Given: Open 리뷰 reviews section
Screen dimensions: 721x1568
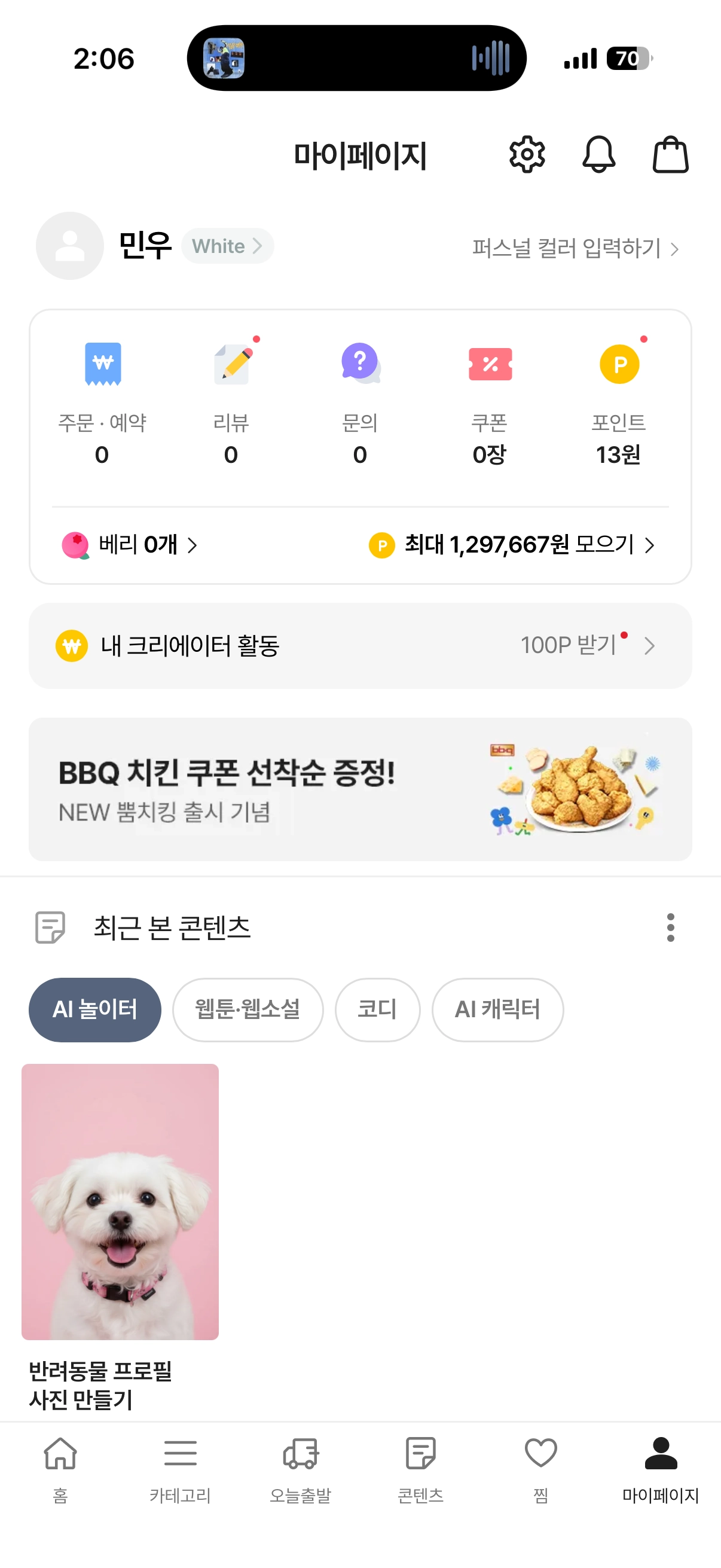Looking at the screenshot, I should click(x=231, y=401).
